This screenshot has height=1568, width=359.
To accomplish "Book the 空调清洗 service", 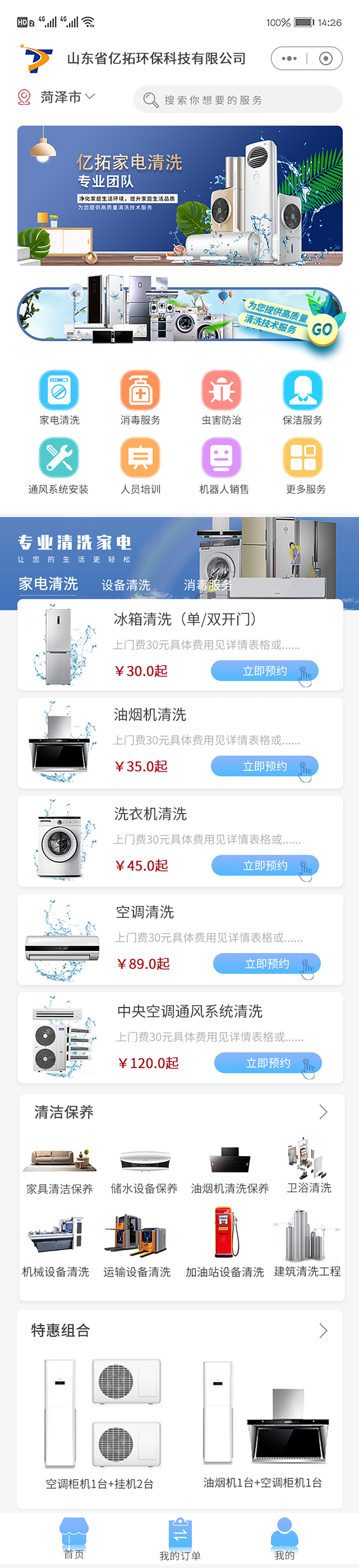I will pos(266,963).
